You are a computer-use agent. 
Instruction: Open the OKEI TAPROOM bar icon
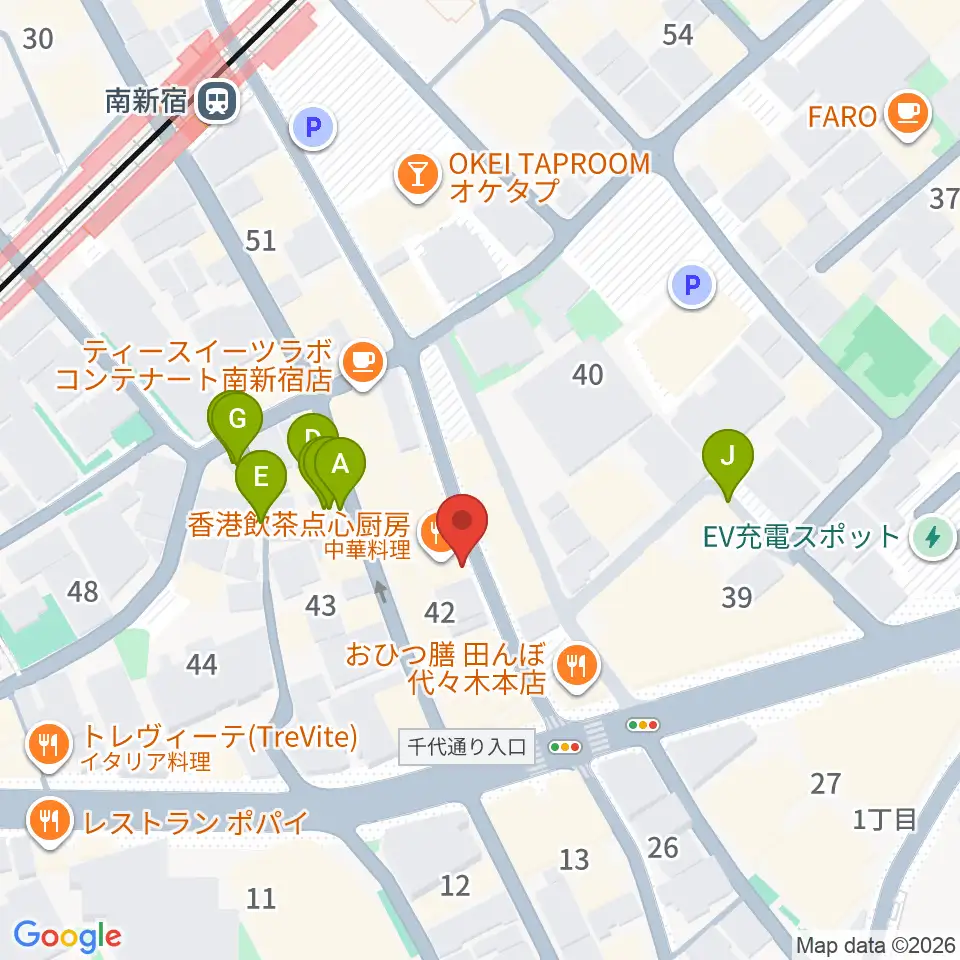(x=418, y=176)
